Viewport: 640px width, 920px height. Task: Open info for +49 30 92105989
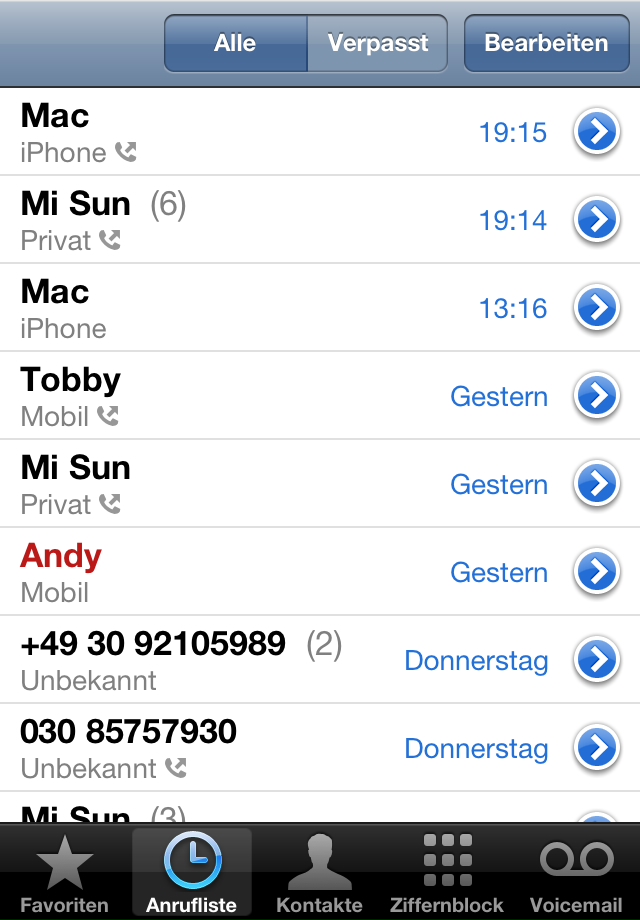597,660
